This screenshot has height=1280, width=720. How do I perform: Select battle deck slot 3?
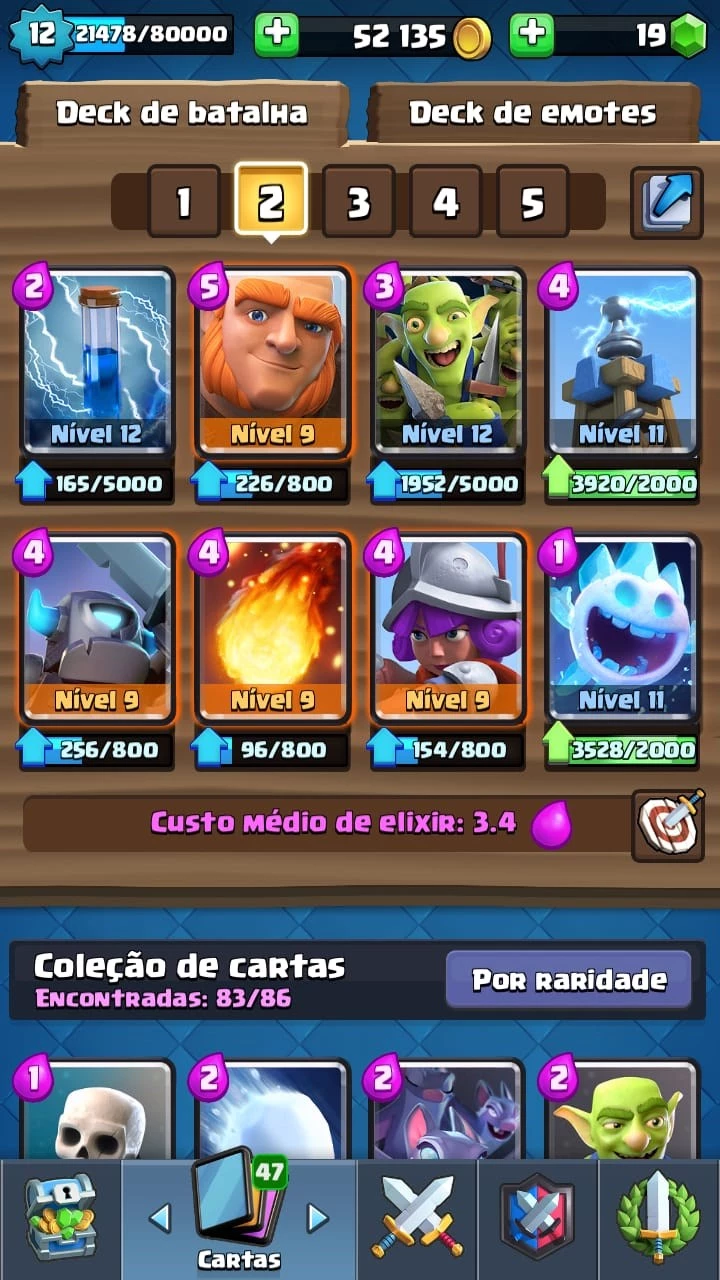358,202
